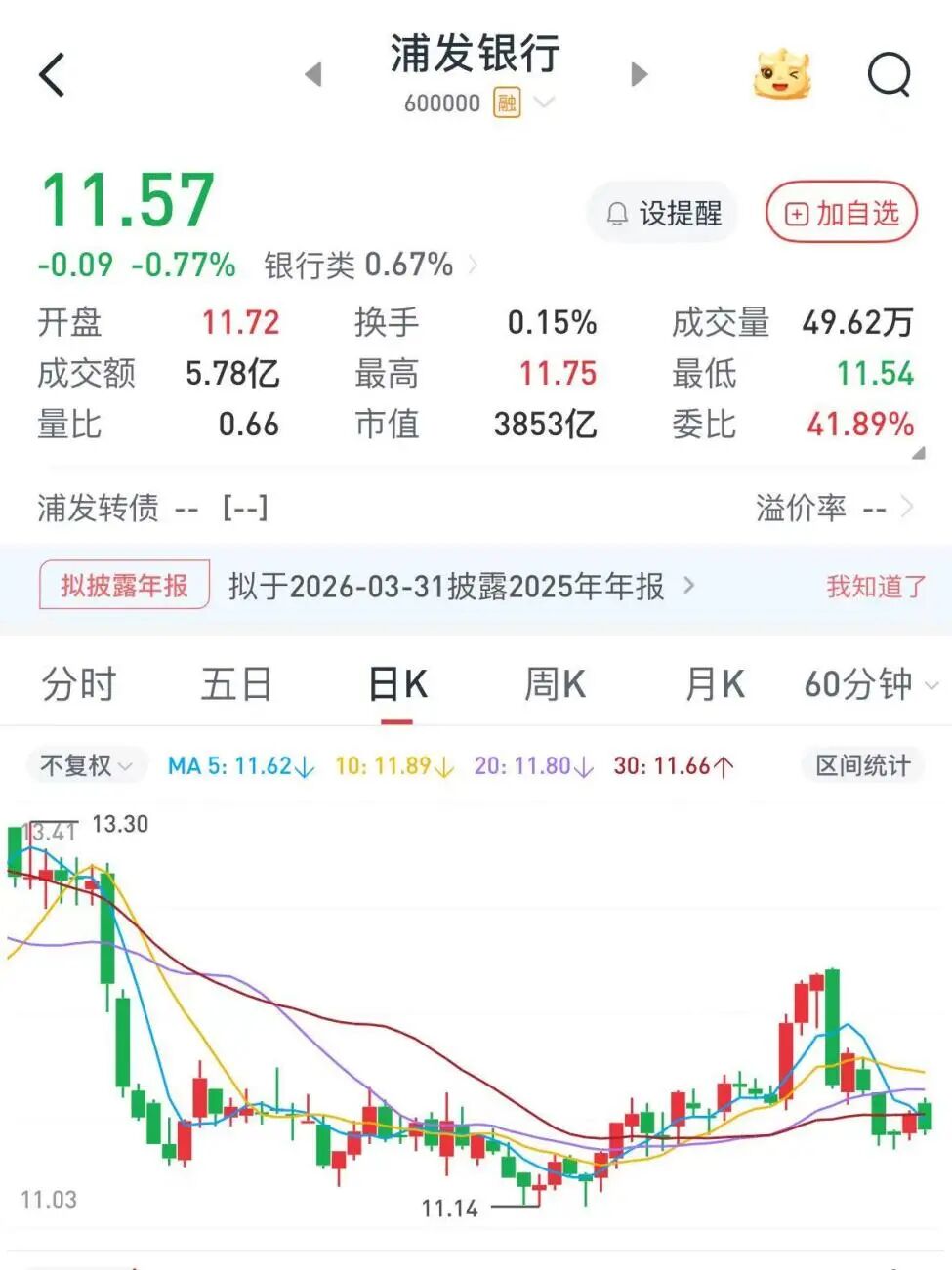Set a price alert with 设提醒
This screenshot has width=952, height=1270.
click(663, 213)
